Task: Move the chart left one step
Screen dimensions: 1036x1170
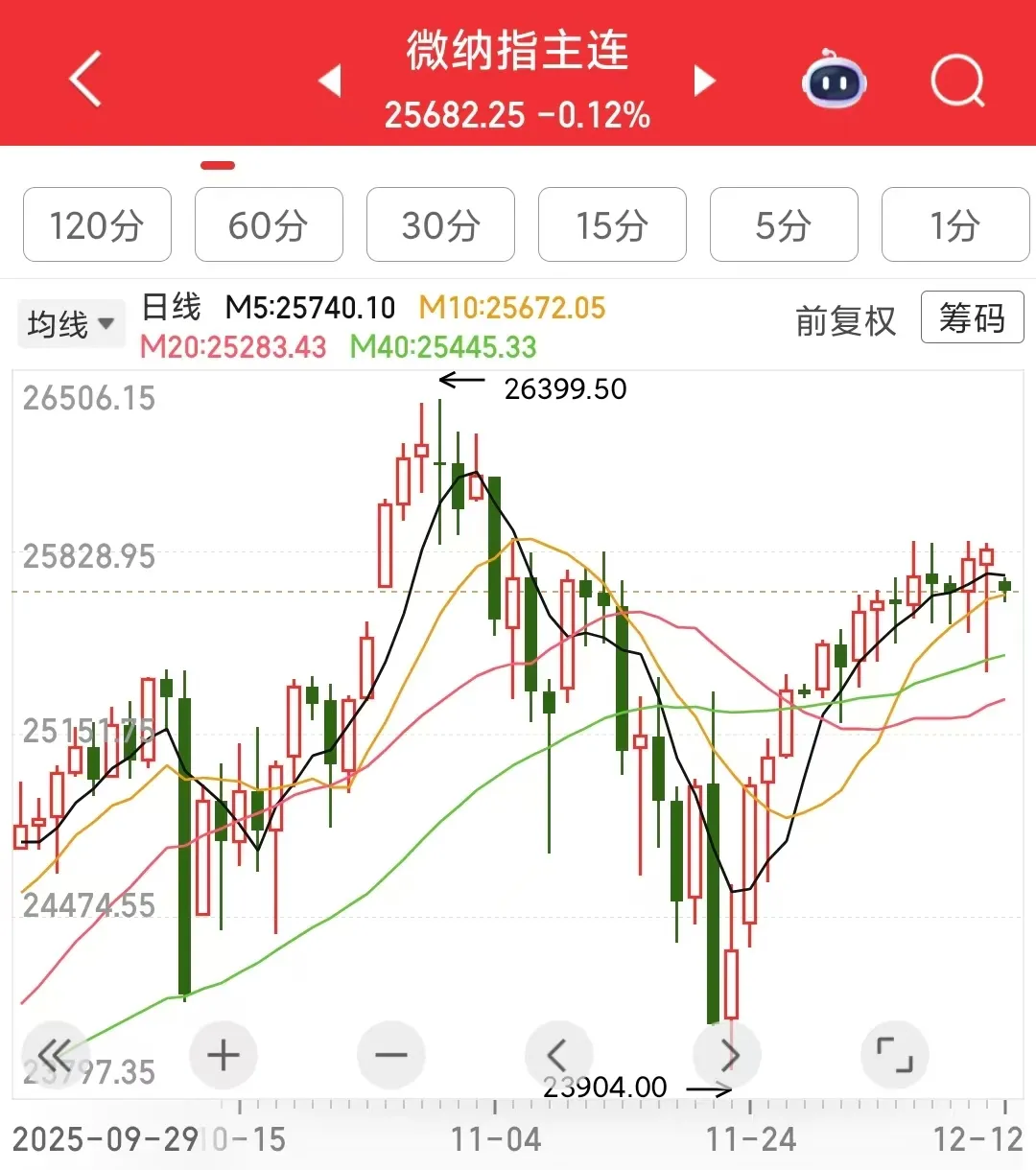Action: [x=559, y=1056]
